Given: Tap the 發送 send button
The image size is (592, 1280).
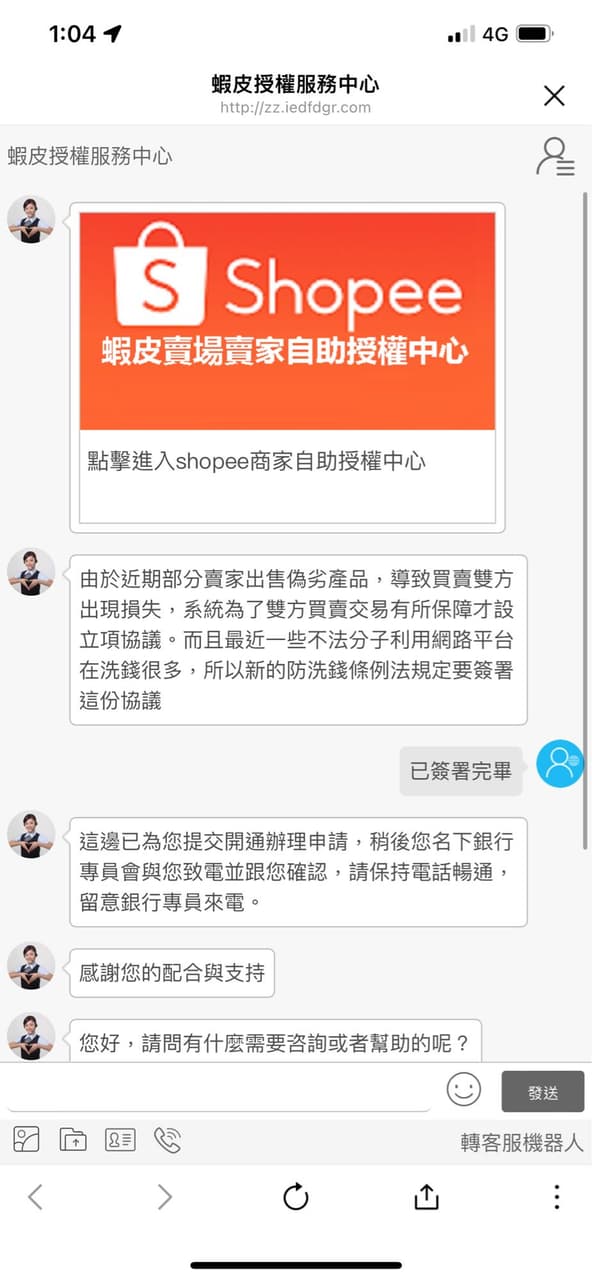Looking at the screenshot, I should pos(543,1092).
